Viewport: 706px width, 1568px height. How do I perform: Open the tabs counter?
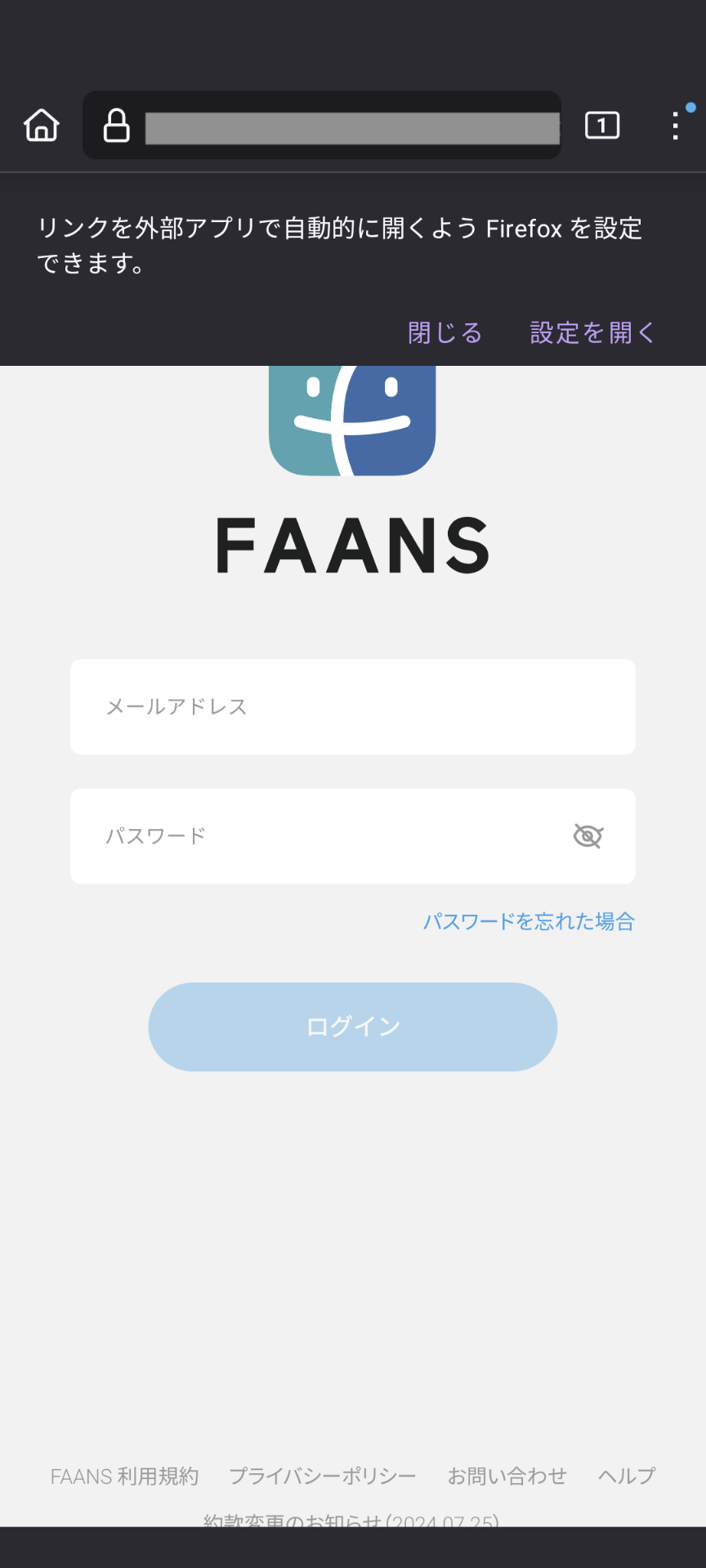pos(602,126)
